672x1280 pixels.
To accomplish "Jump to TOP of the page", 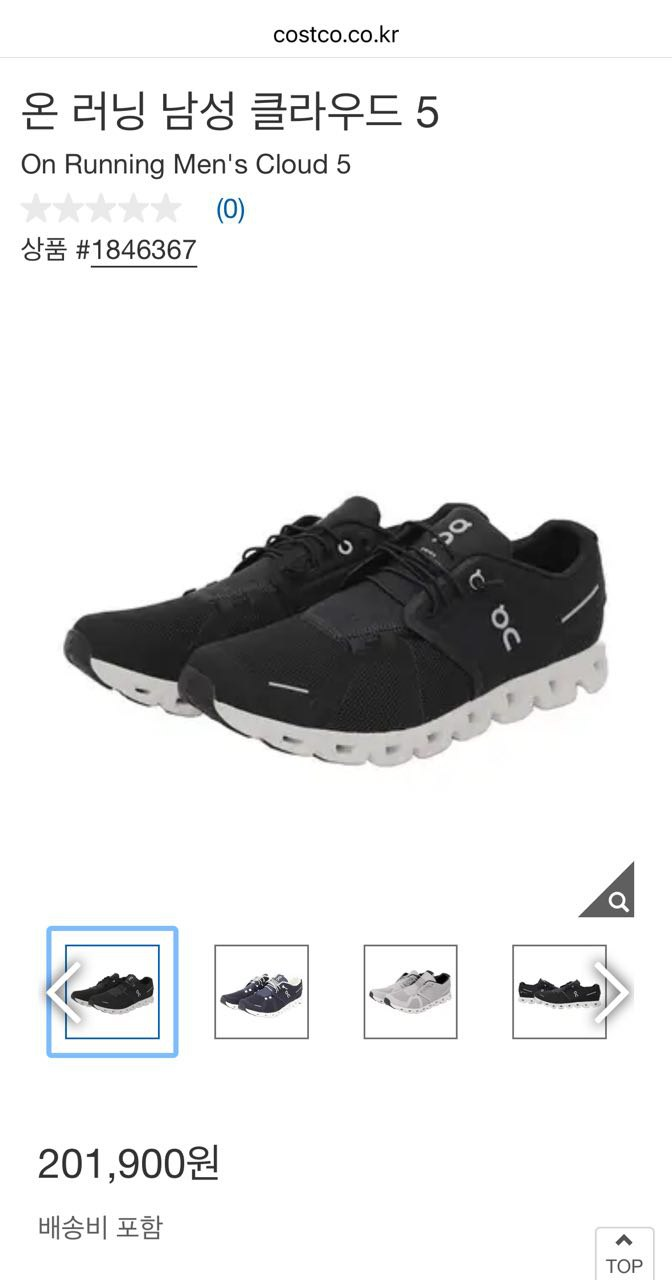I will 624,1254.
